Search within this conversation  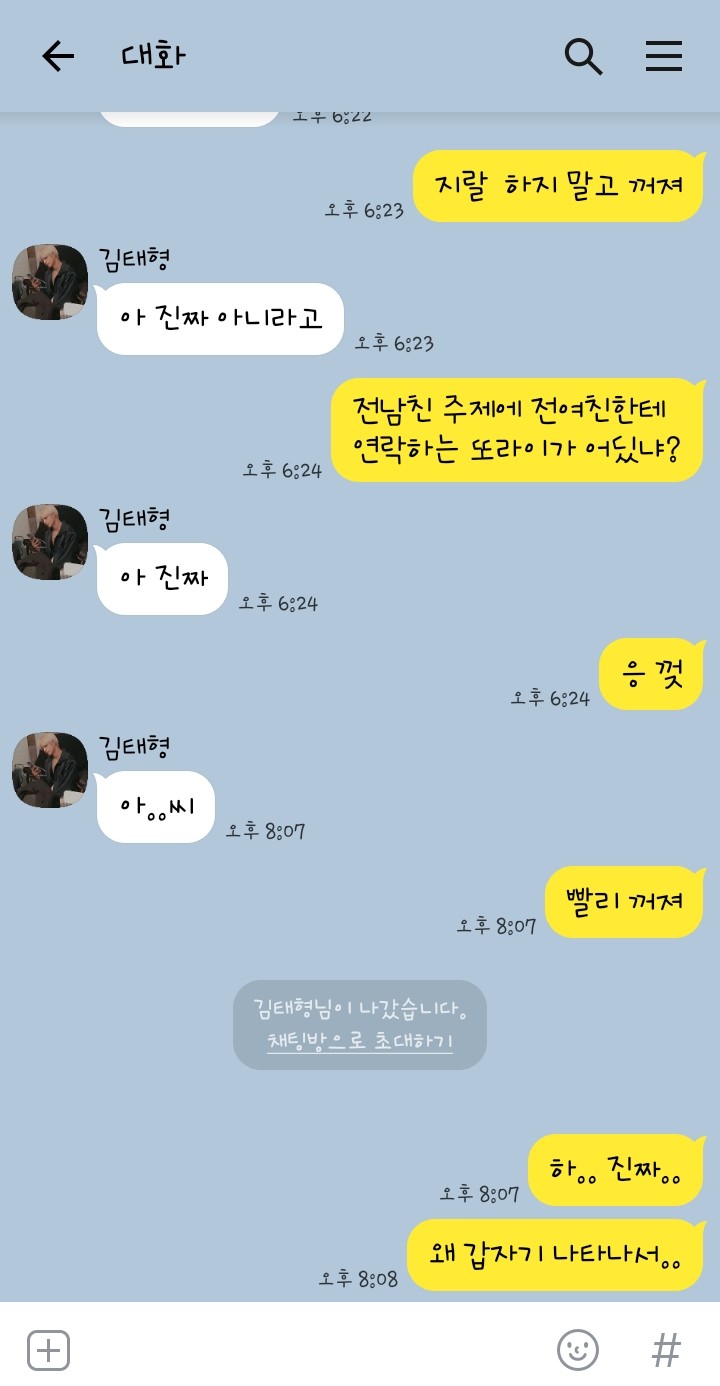point(583,56)
